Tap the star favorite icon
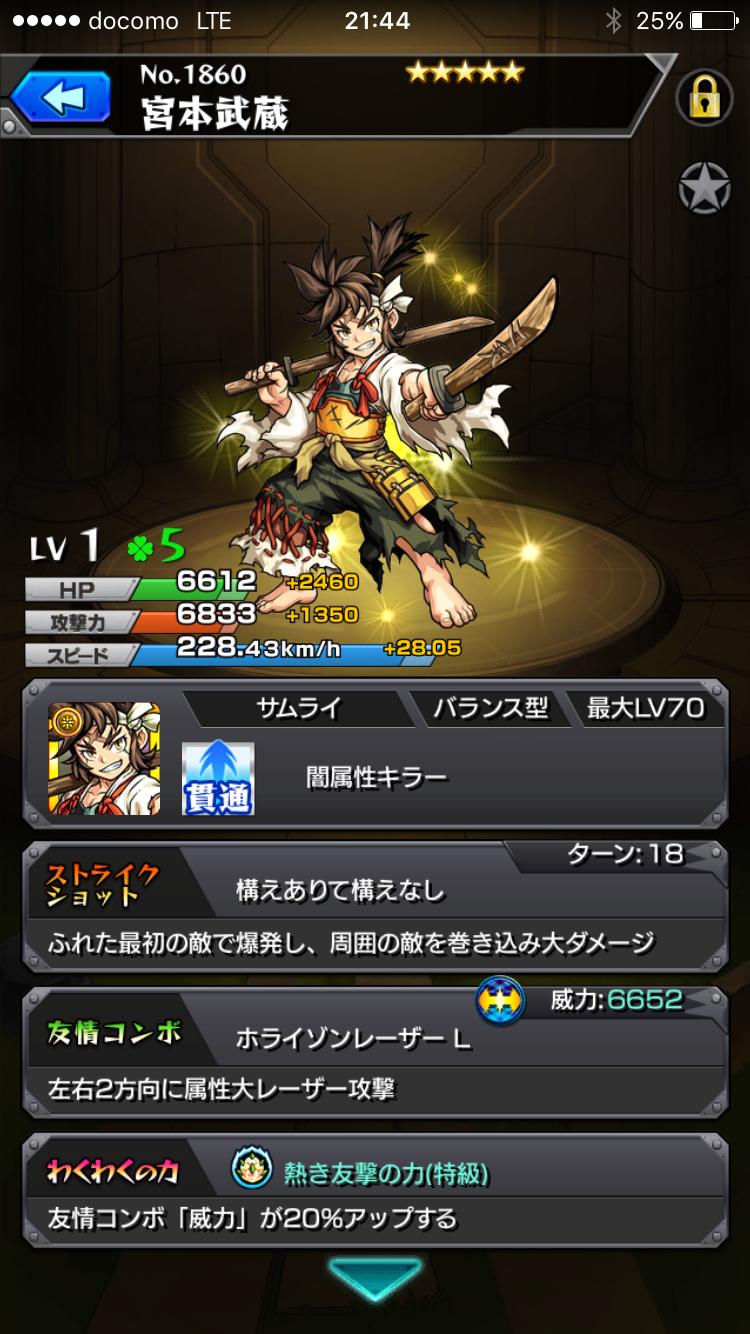The image size is (750, 1334). tap(705, 188)
